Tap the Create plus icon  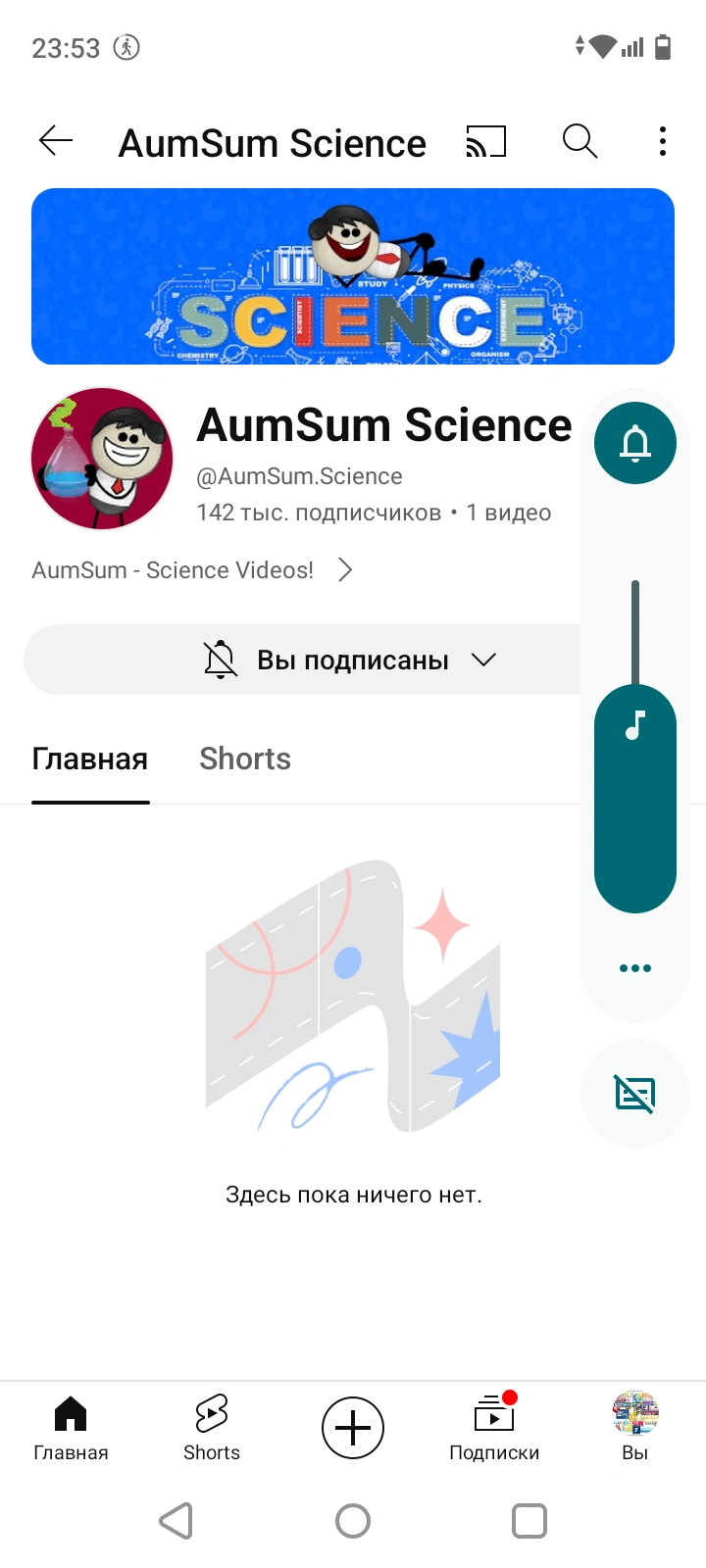(353, 1428)
